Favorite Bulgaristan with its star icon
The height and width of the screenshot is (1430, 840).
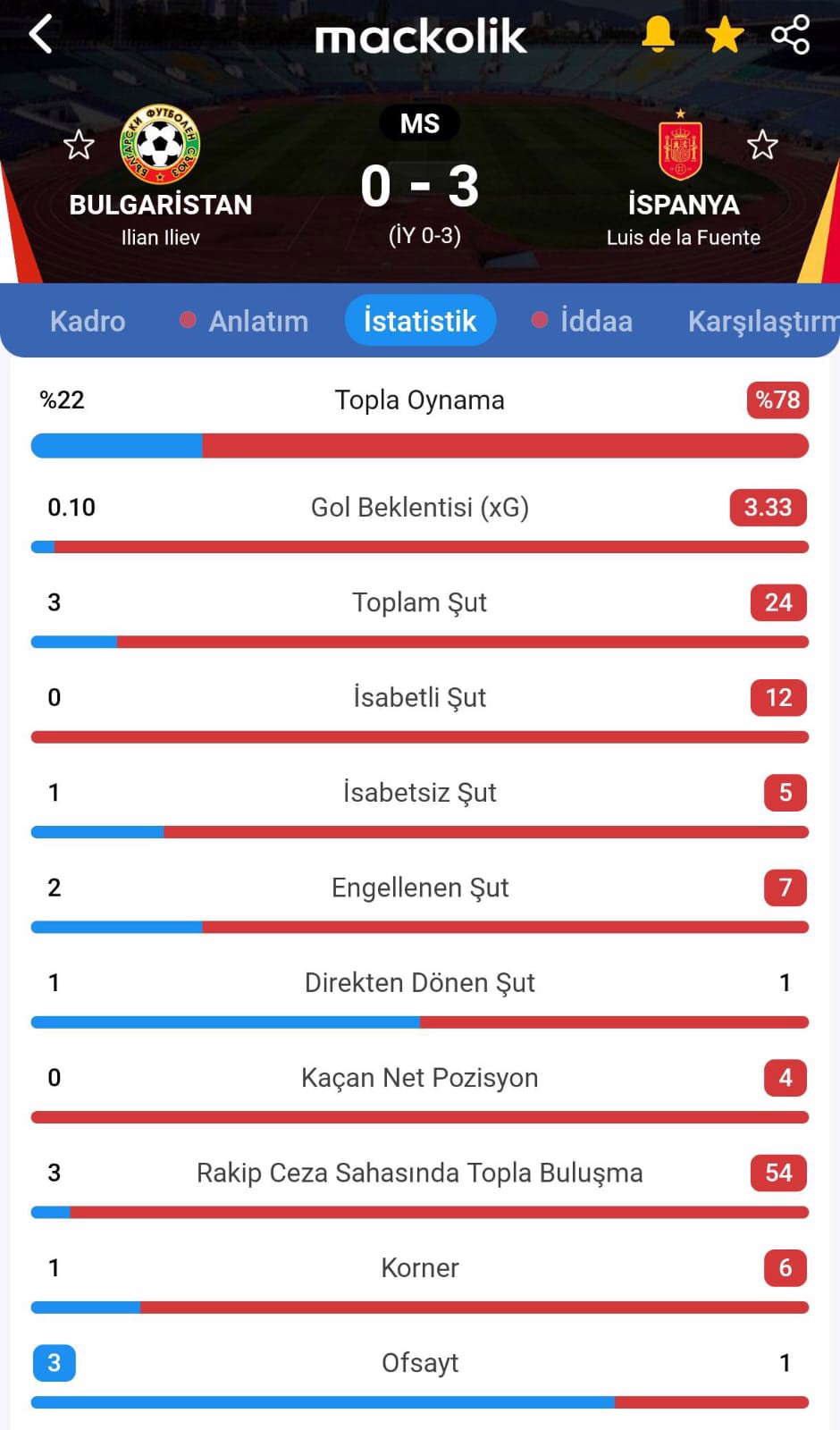coord(79,145)
